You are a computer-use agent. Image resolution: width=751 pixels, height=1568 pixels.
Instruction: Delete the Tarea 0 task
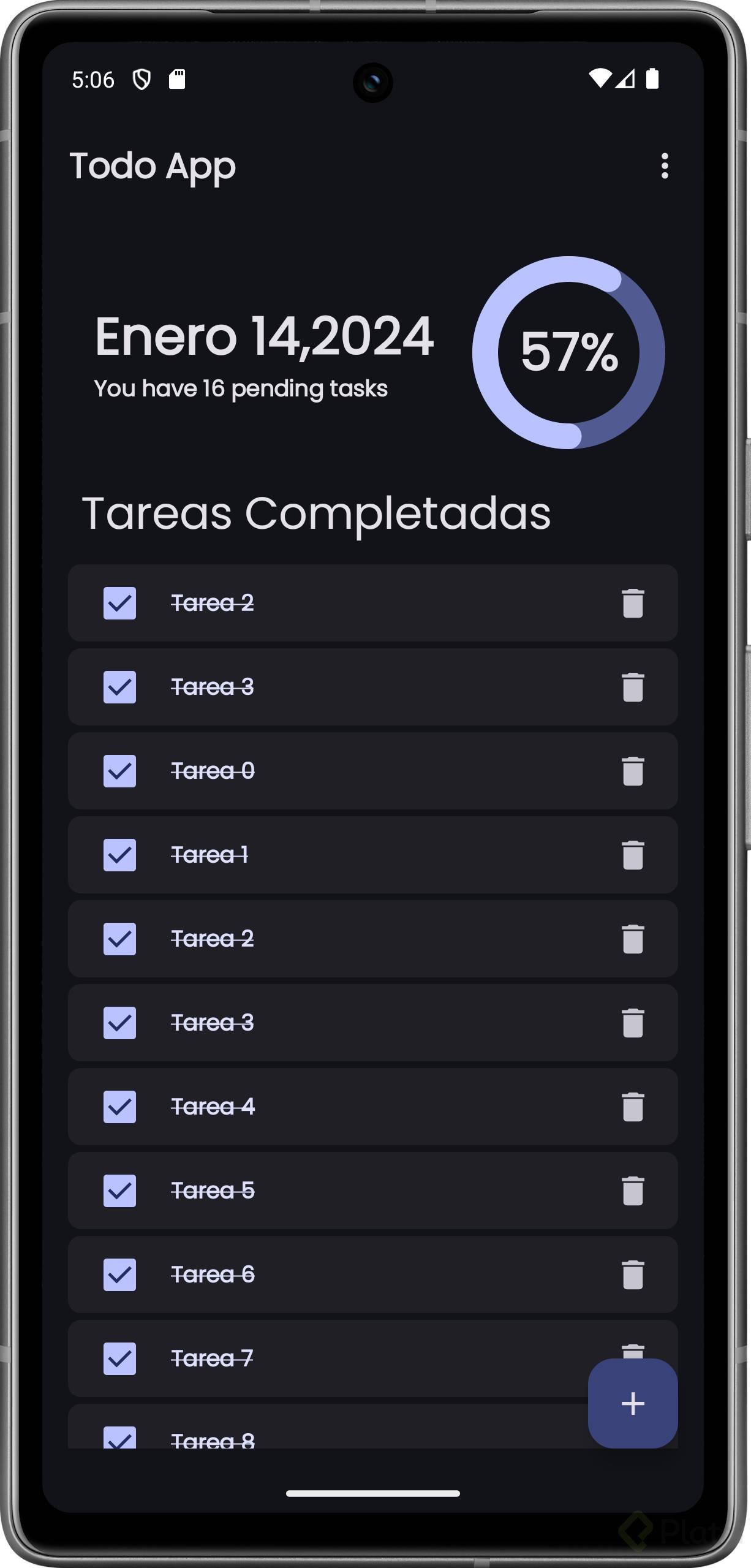coord(632,771)
